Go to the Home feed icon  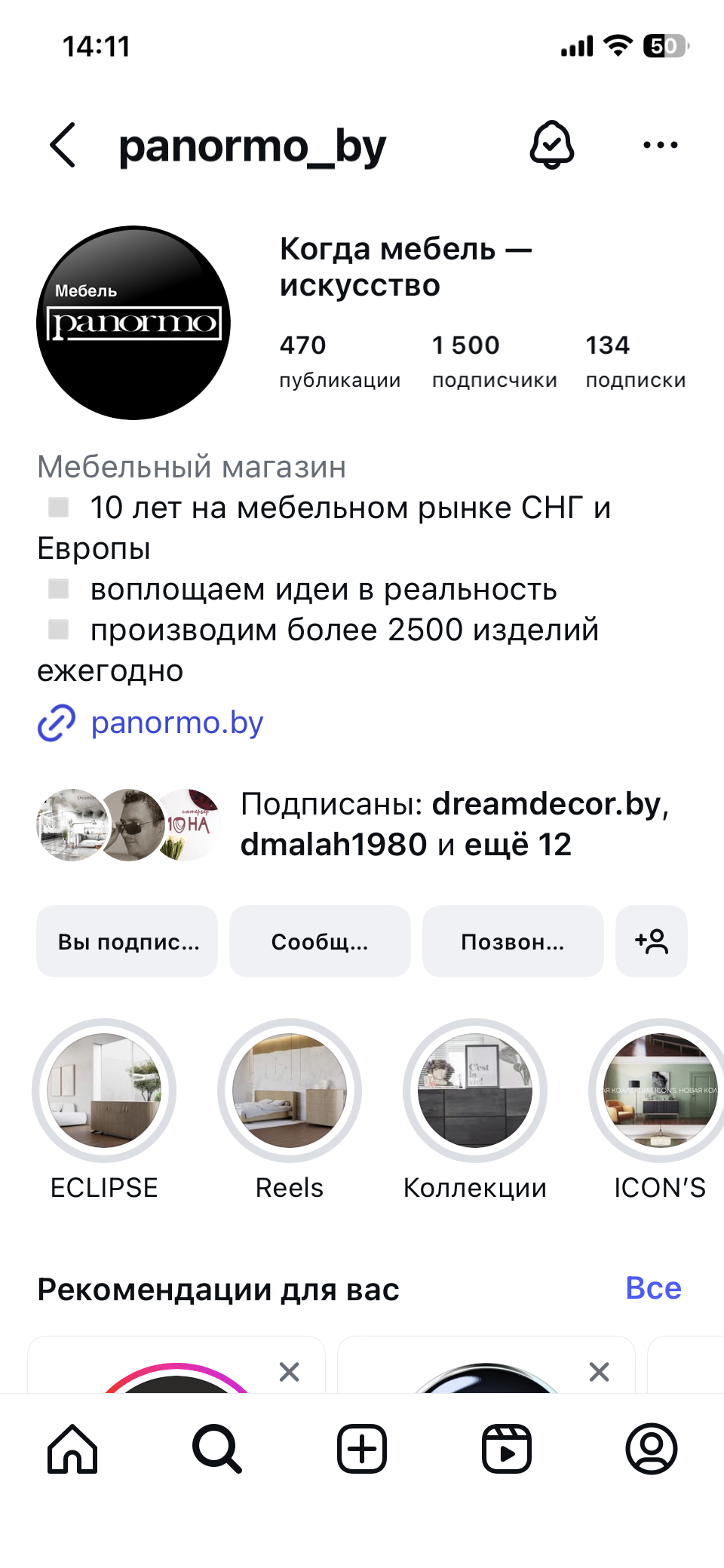(x=72, y=1449)
